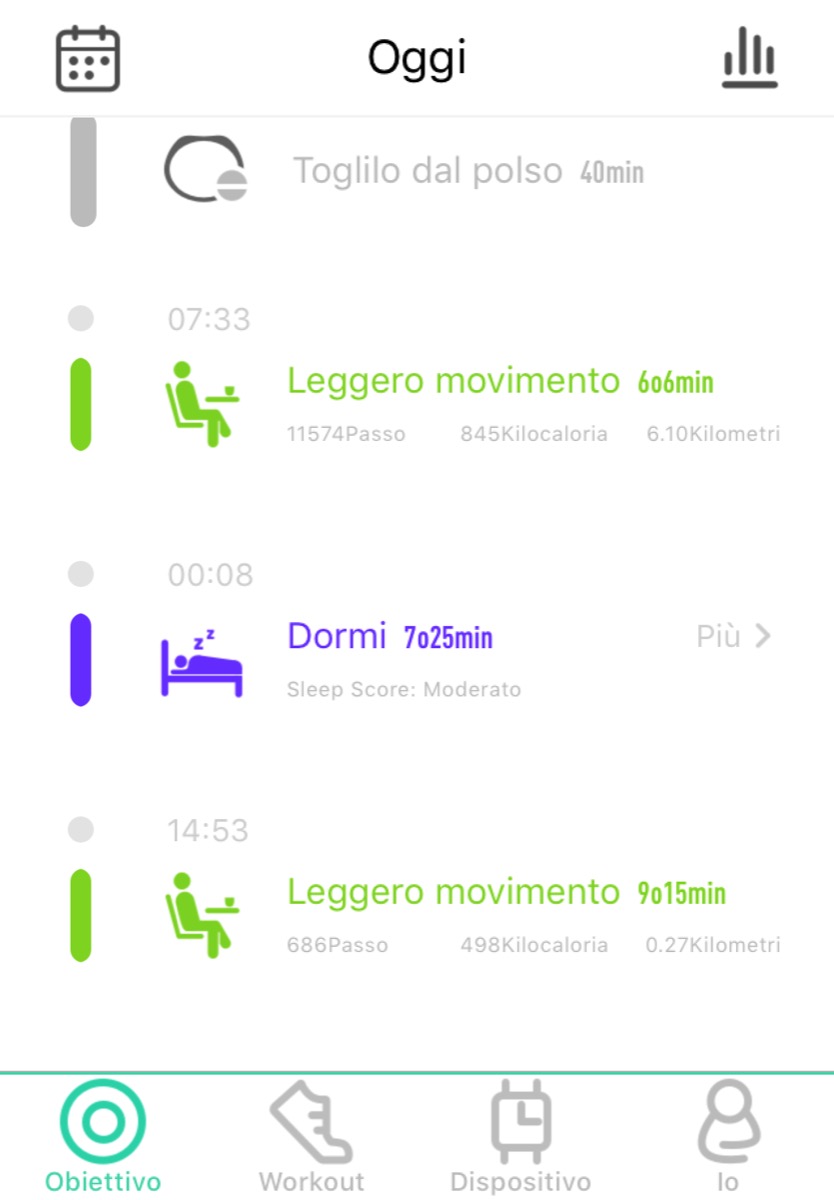The image size is (834, 1200).
Task: Open the calendar date picker
Action: click(x=88, y=59)
